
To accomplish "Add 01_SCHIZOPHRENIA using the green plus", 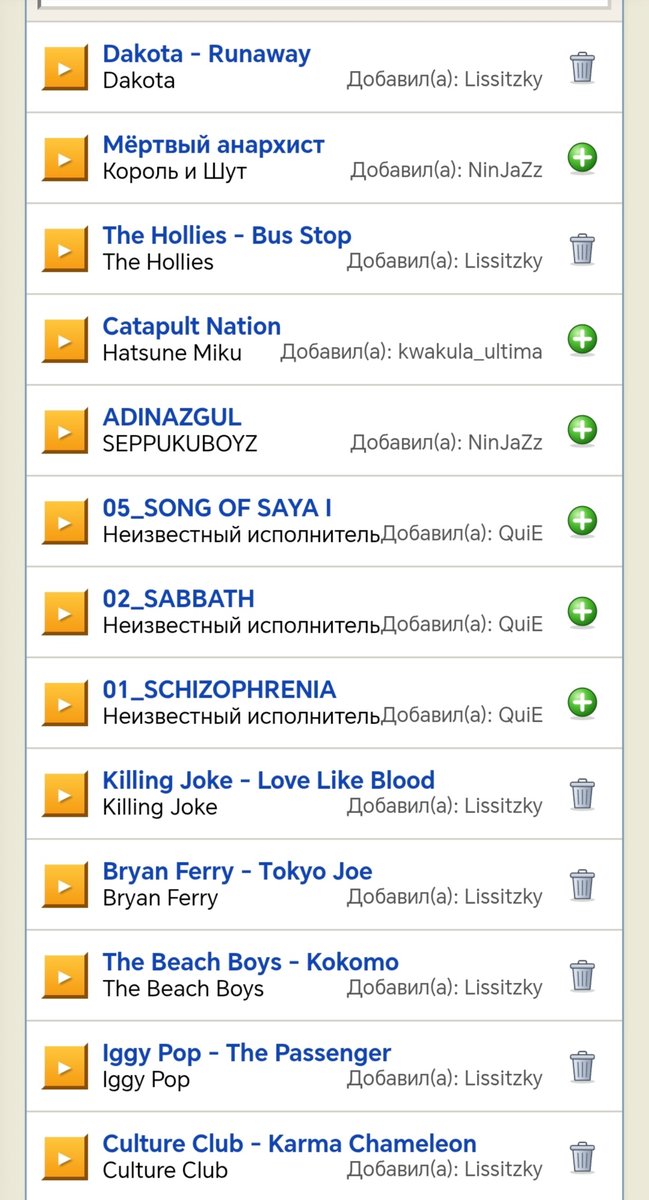I will [x=582, y=703].
